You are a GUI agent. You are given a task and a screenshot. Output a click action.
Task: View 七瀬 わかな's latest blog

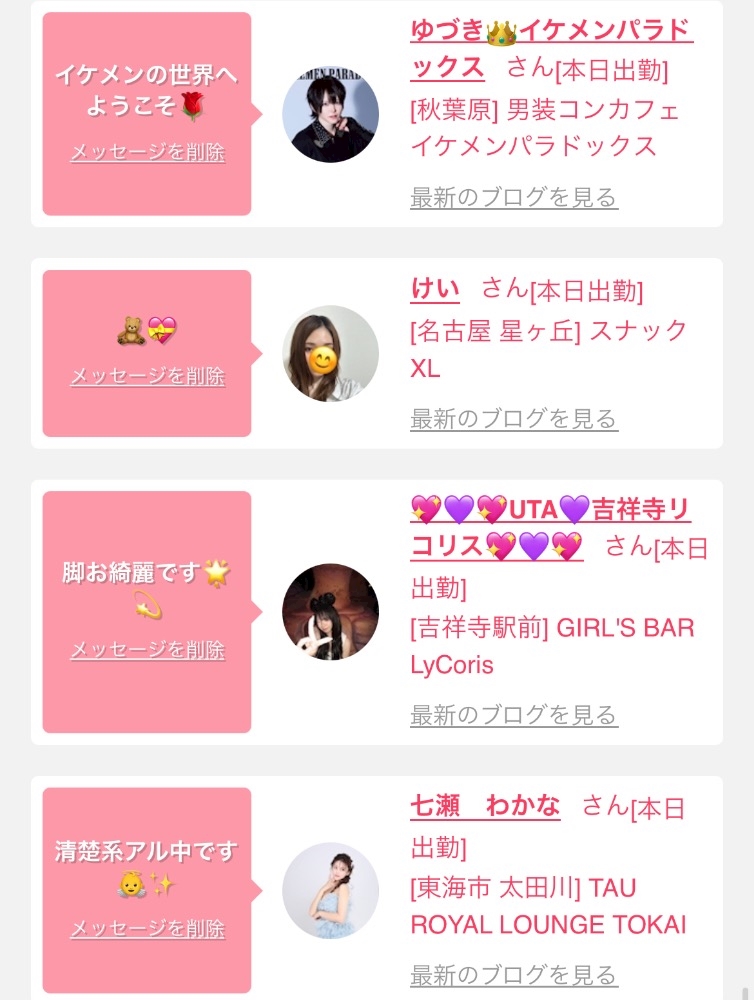coord(514,975)
